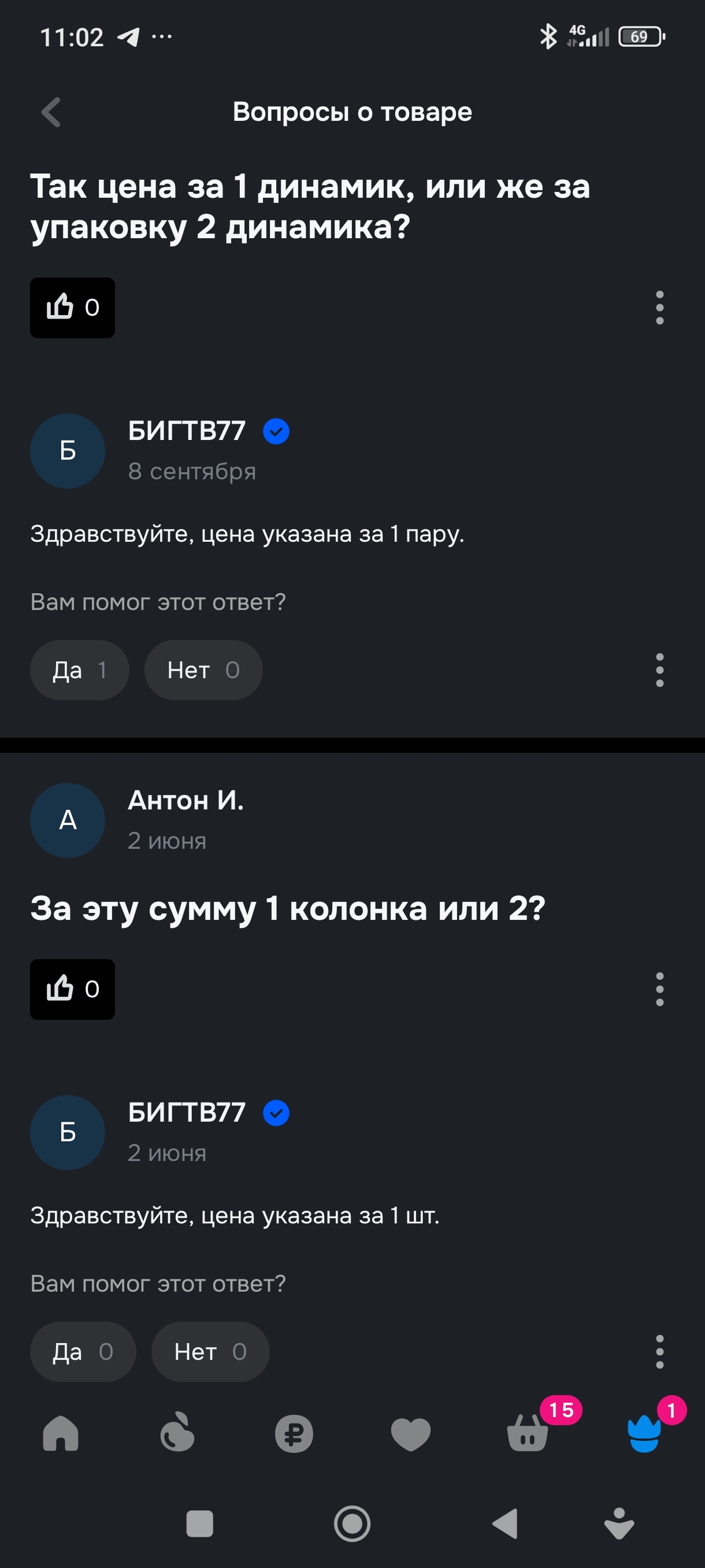
Task: Switch to the home tab
Action: click(x=61, y=1433)
